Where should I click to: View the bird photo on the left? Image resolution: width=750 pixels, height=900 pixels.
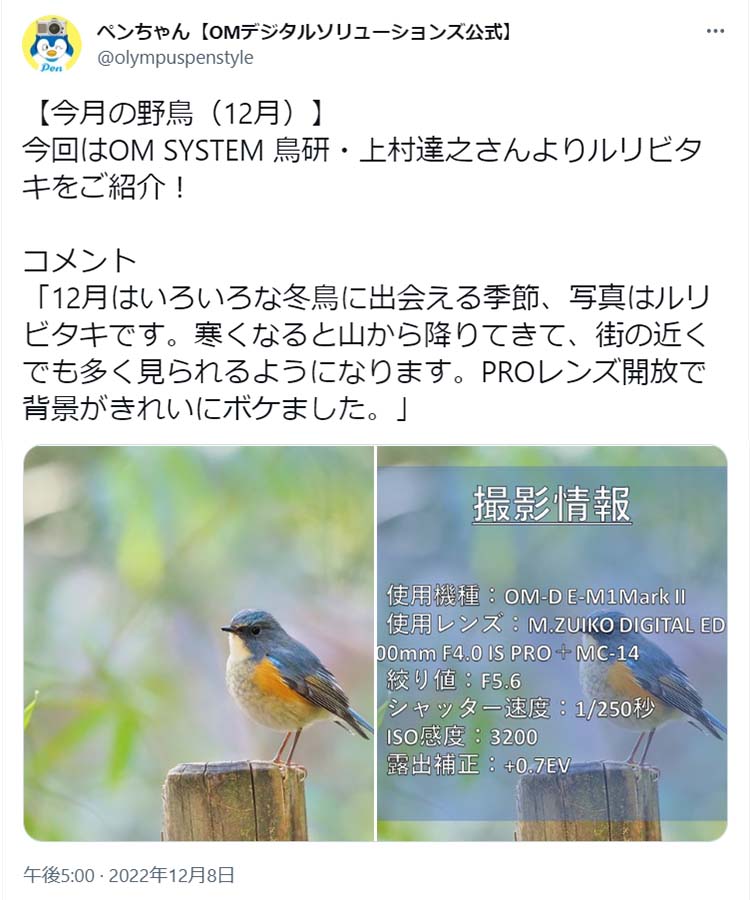click(199, 643)
